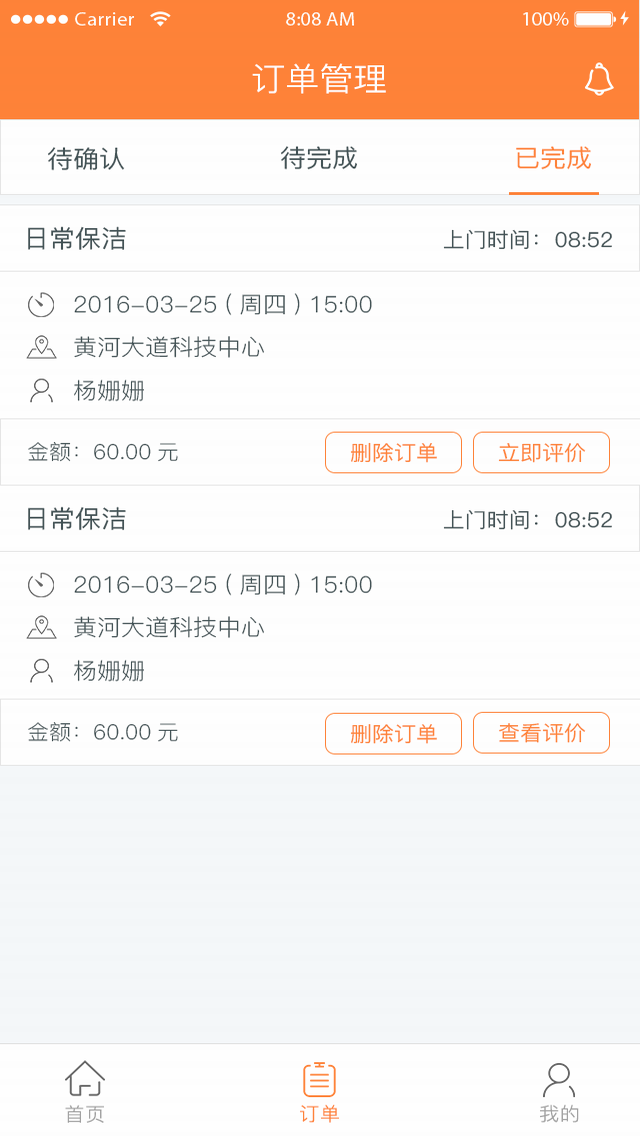
Task: Open the 订单 tab in bottom bar
Action: (319, 1092)
